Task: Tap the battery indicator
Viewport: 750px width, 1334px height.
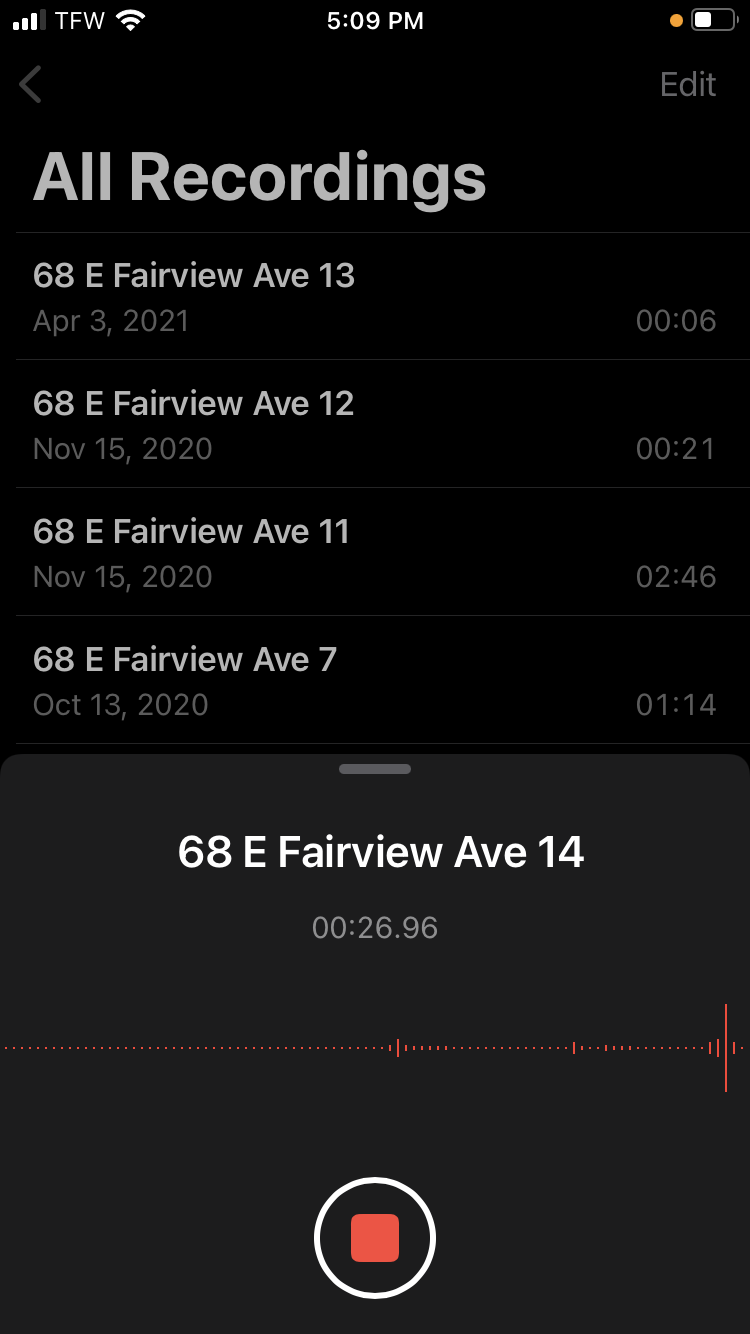Action: click(716, 20)
